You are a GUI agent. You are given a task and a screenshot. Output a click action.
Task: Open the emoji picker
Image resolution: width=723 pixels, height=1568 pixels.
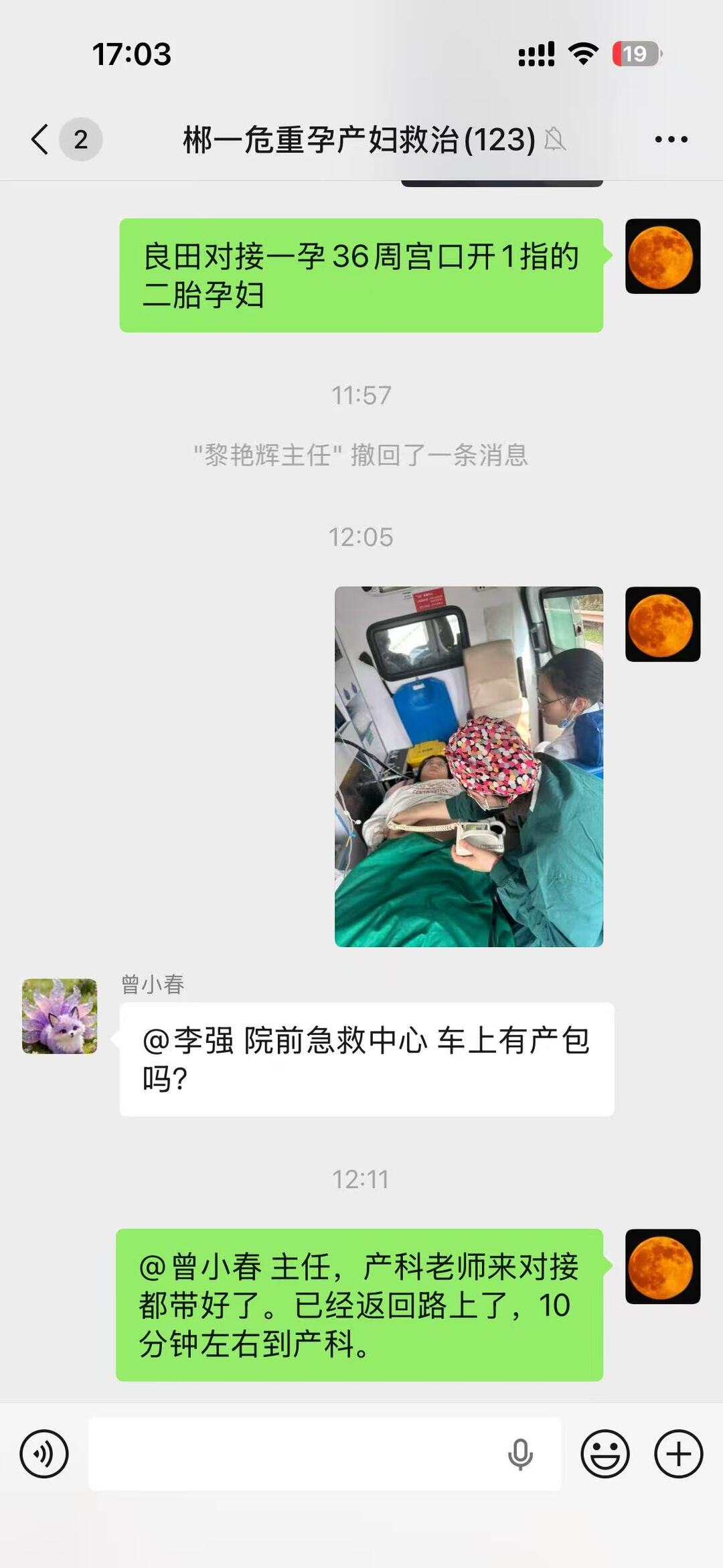[605, 1454]
